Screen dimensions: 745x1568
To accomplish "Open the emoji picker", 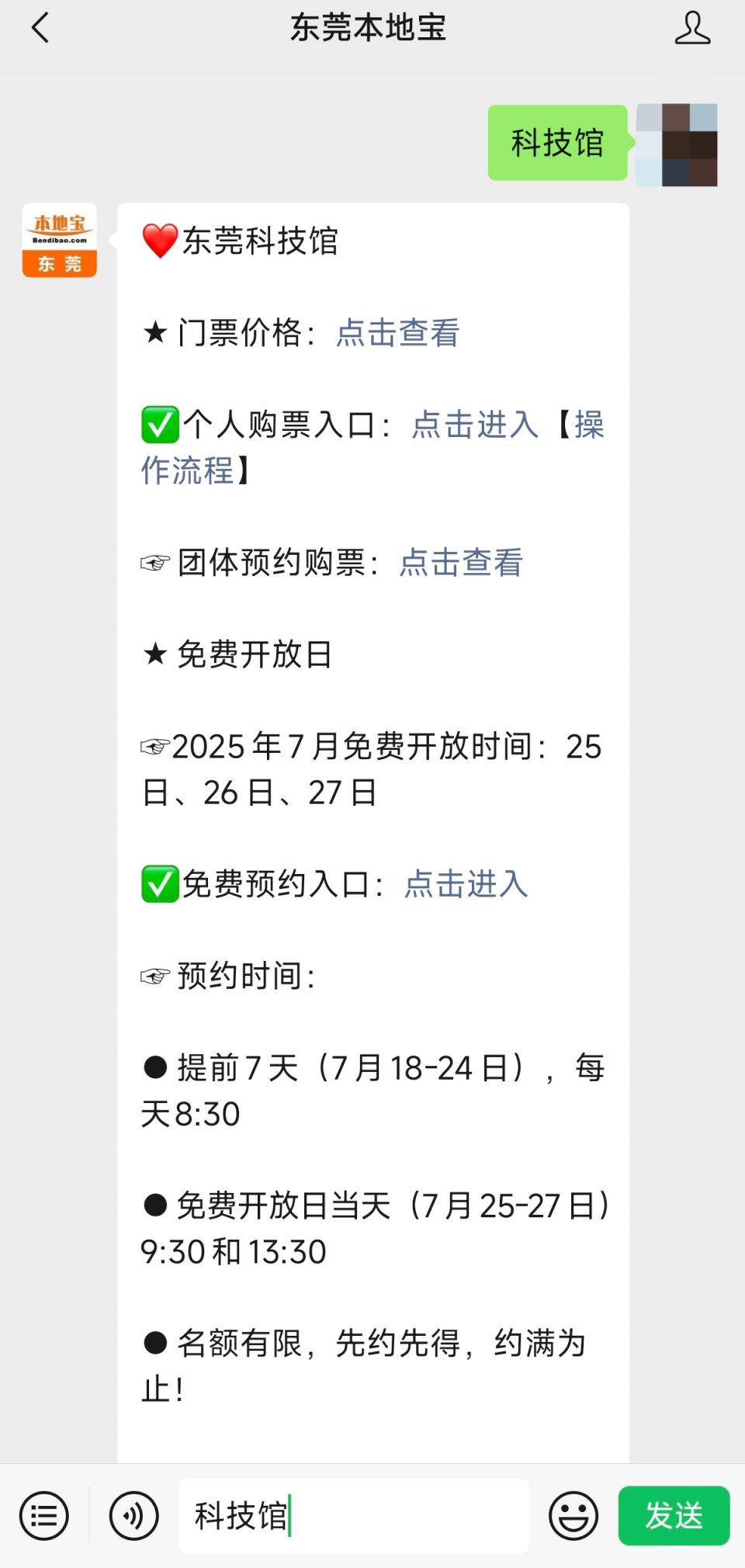I will 573,1516.
